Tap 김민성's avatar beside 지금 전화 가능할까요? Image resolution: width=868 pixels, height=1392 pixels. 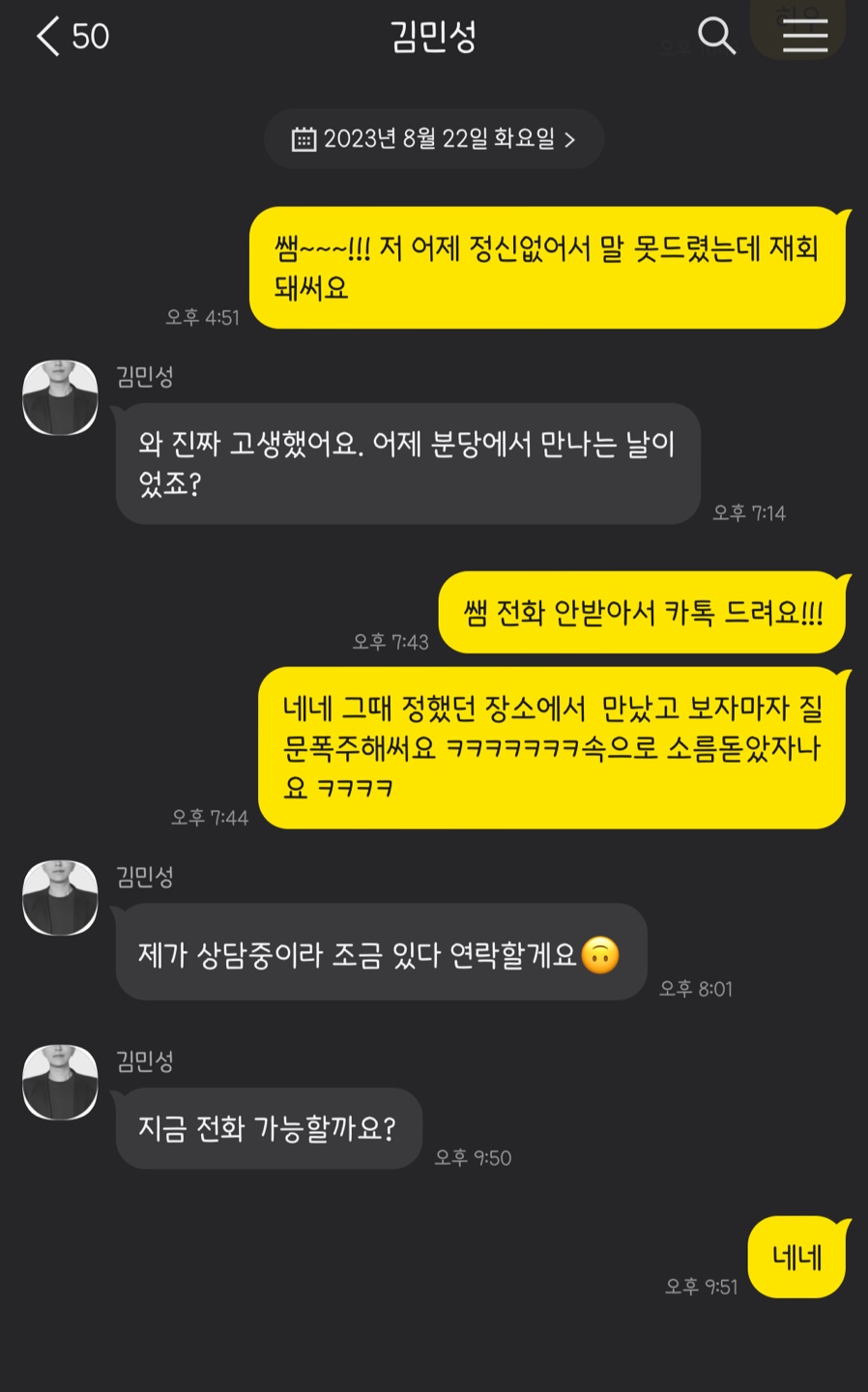60,1082
